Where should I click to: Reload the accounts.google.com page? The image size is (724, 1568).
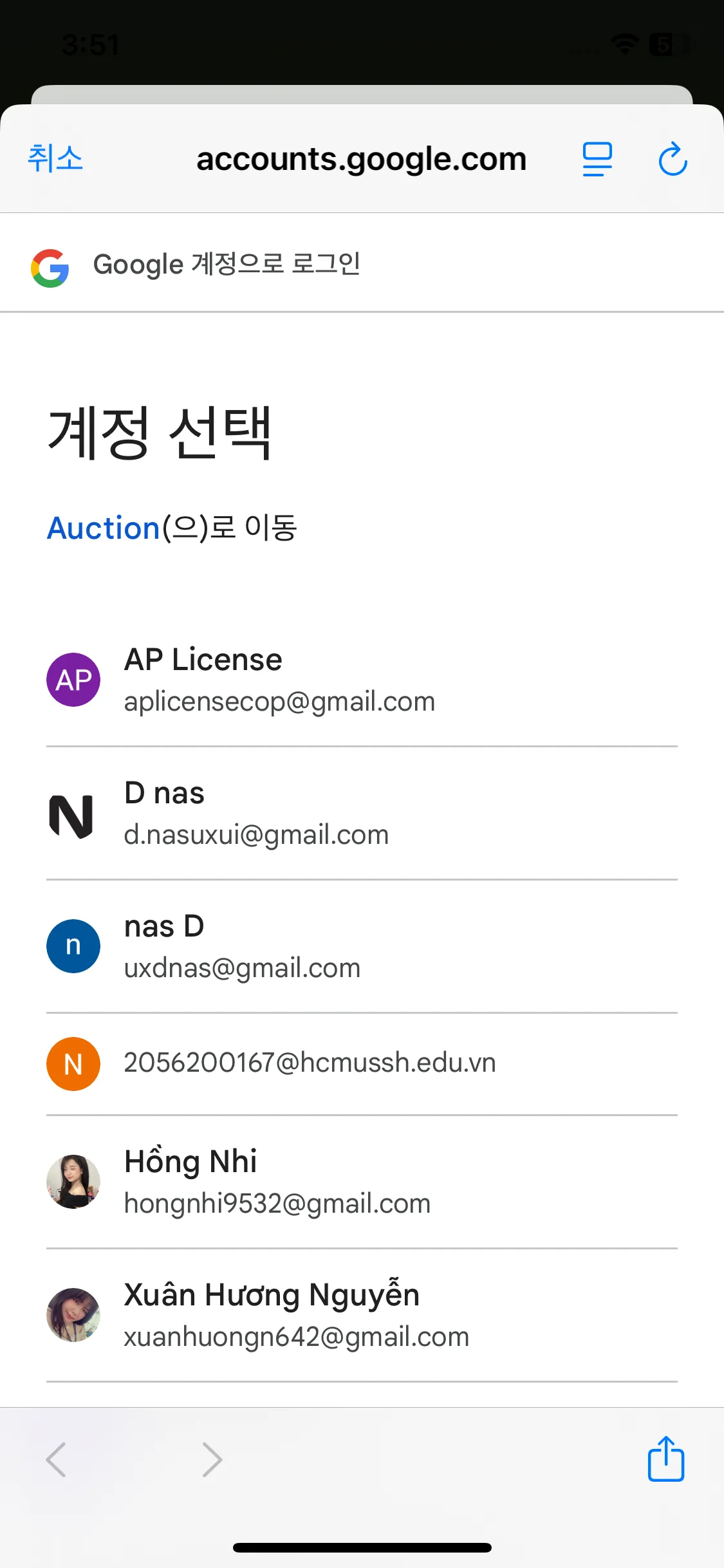[x=673, y=158]
